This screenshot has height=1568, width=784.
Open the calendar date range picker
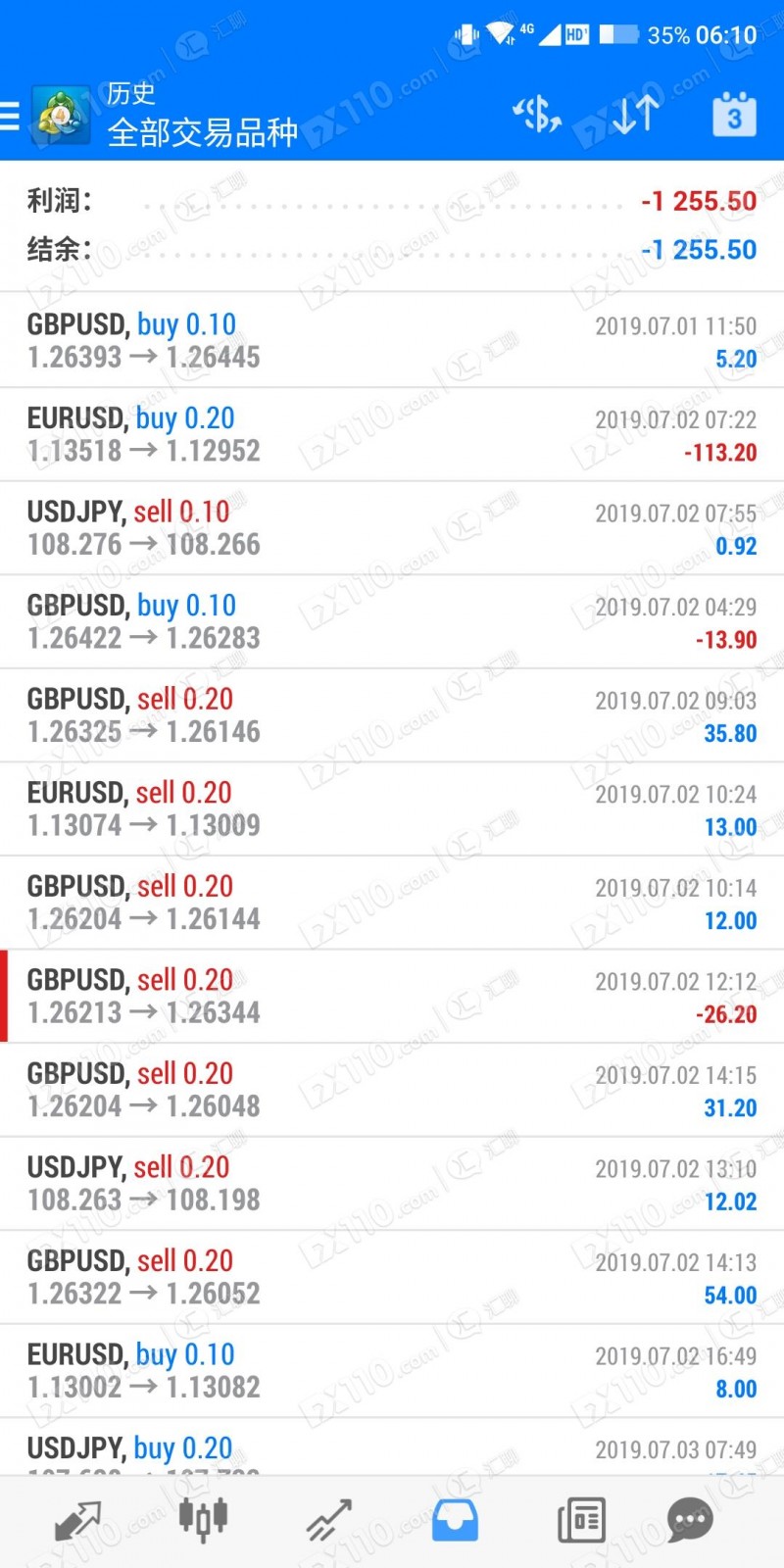point(734,116)
